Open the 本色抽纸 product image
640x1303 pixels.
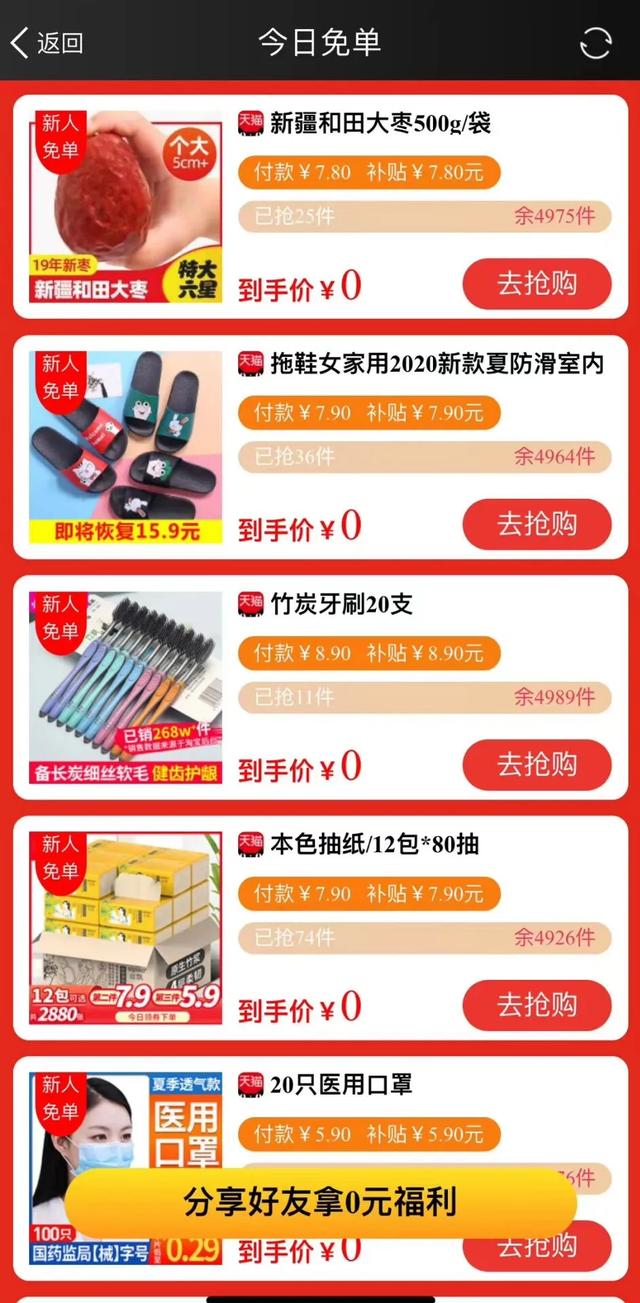coord(126,927)
